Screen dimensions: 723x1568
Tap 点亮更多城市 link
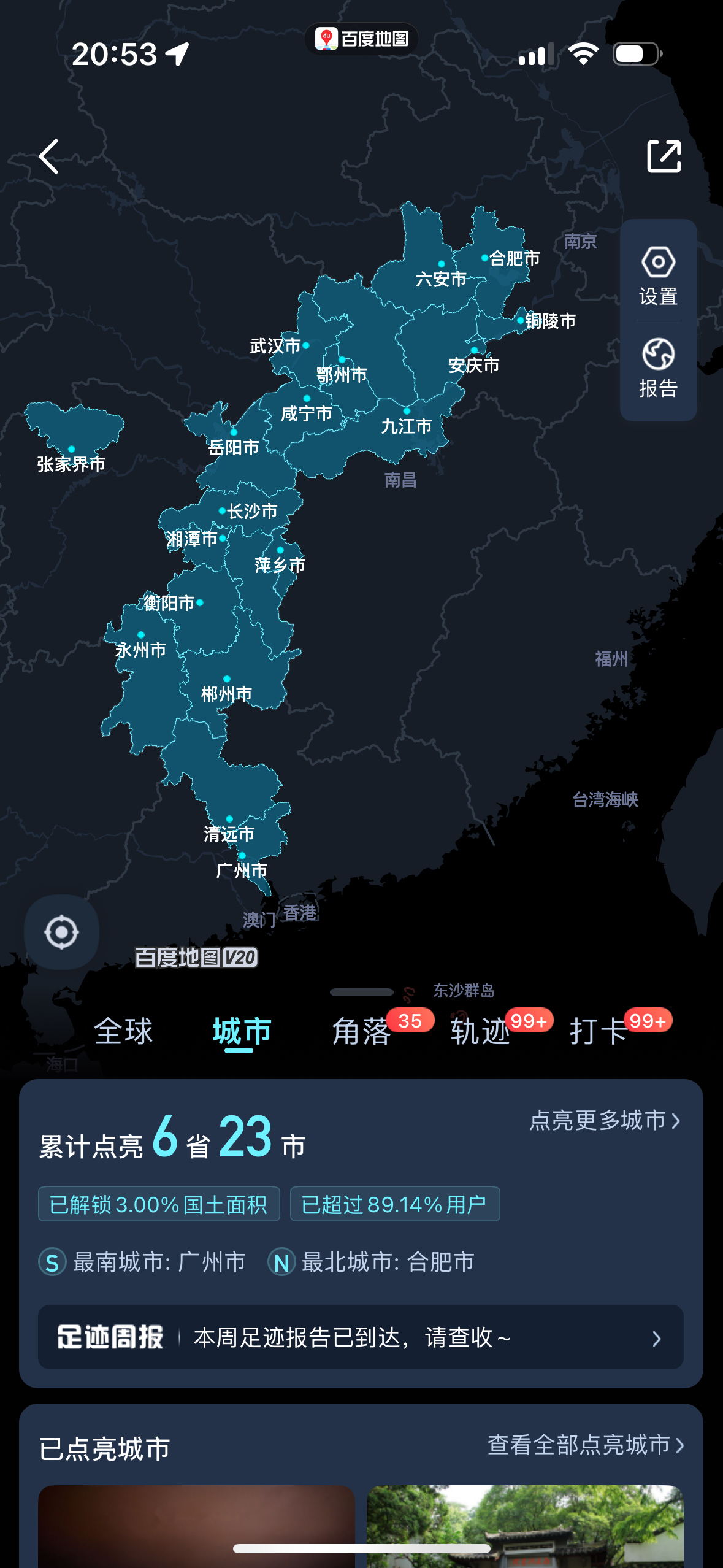click(605, 1120)
